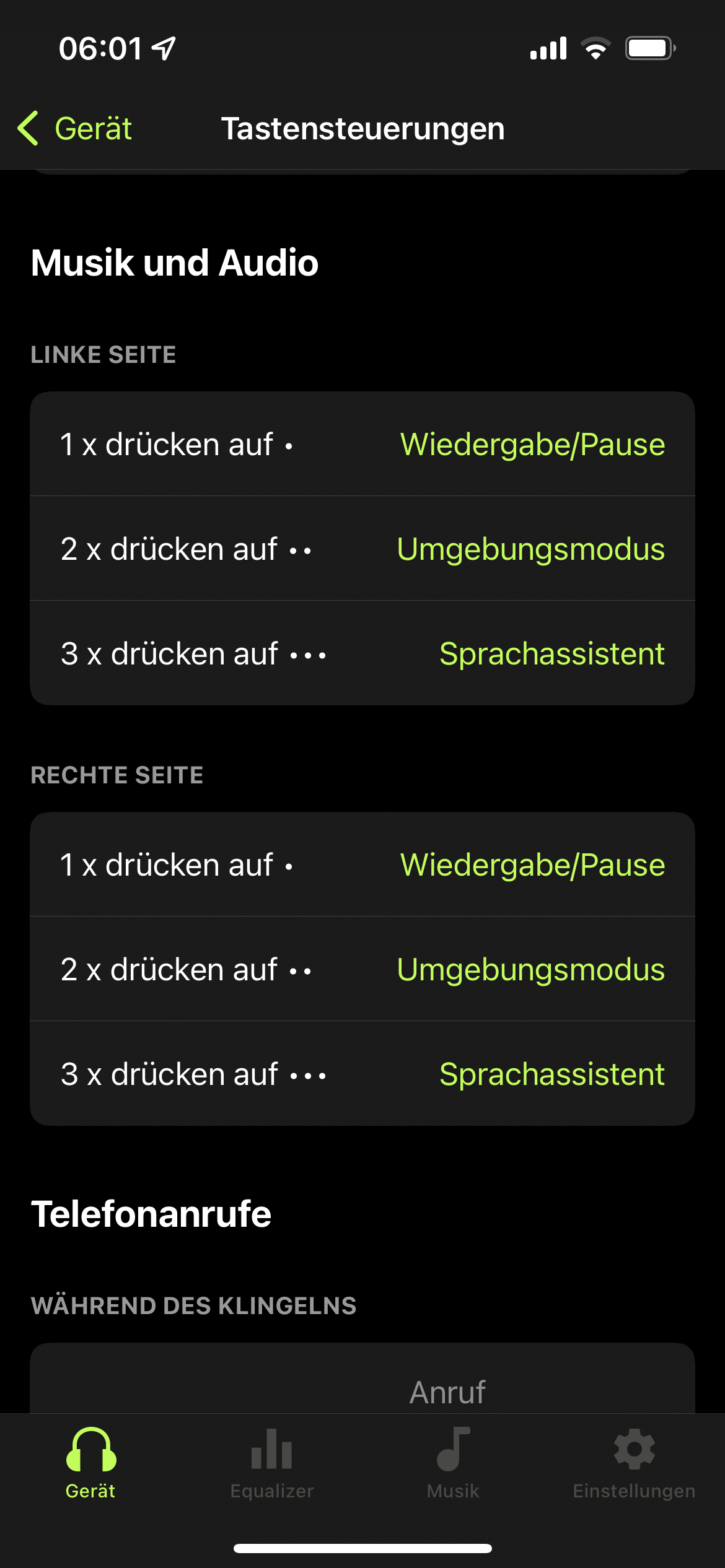
Task: Switch to the Einstellungen tab
Action: pos(634,1464)
